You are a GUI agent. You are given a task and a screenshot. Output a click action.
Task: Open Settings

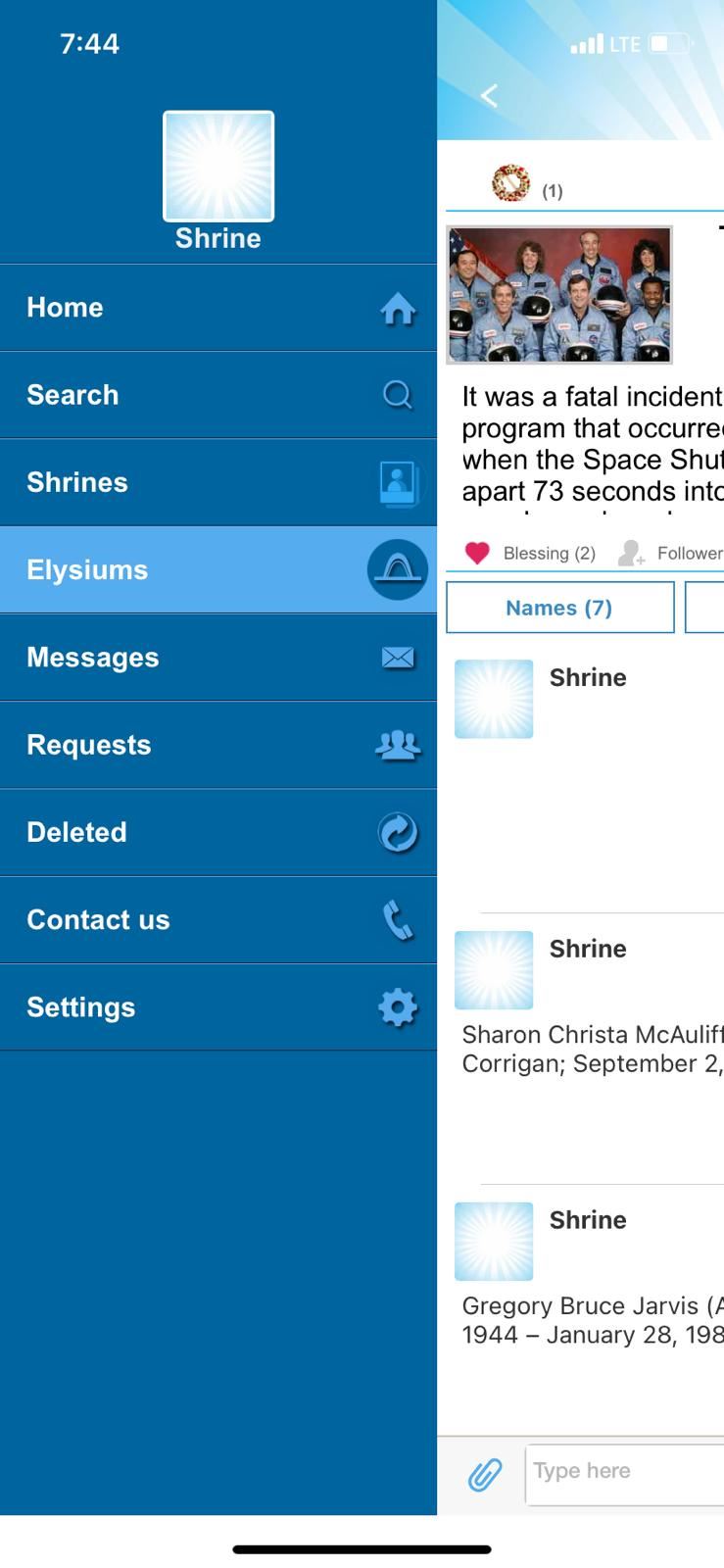[x=218, y=1007]
